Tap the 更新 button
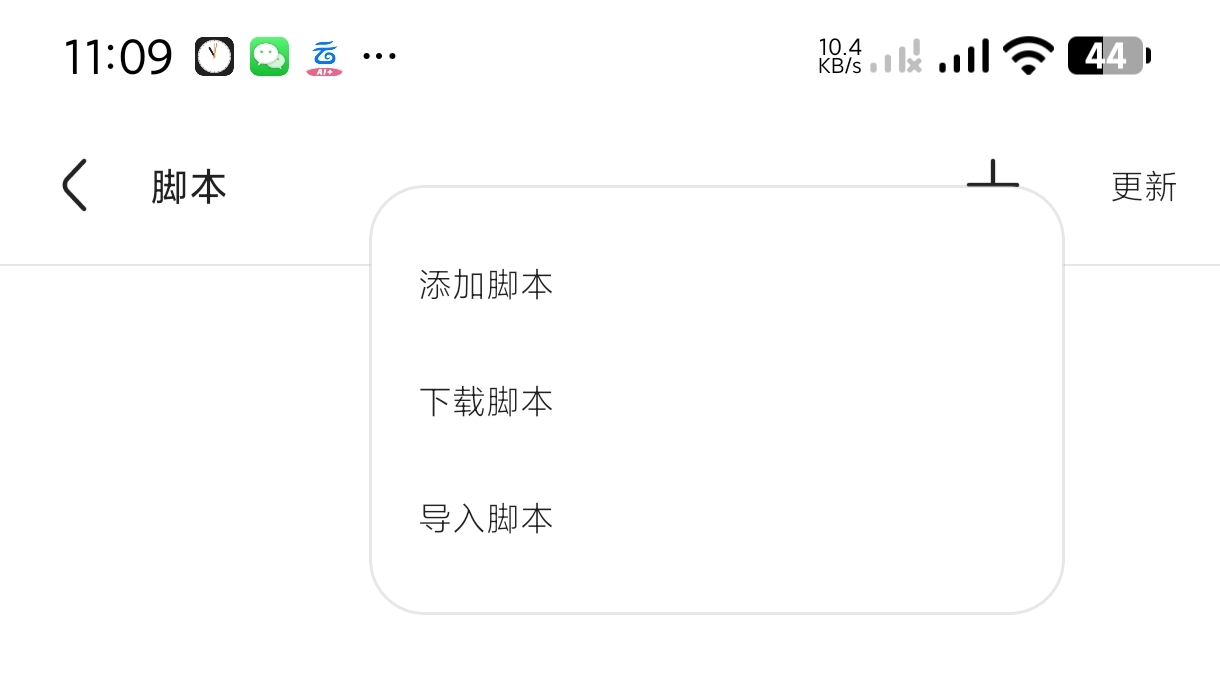 point(1143,187)
